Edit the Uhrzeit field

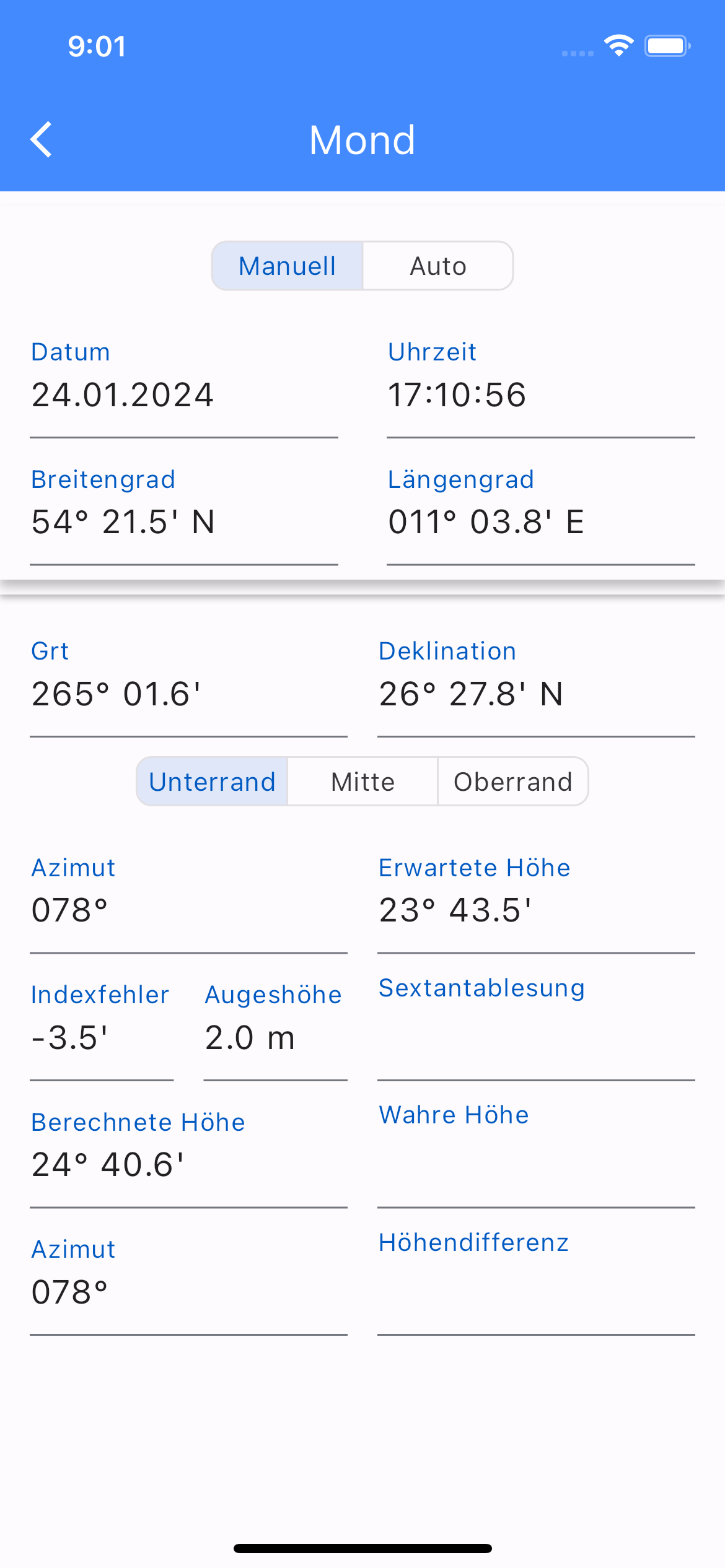click(x=540, y=395)
